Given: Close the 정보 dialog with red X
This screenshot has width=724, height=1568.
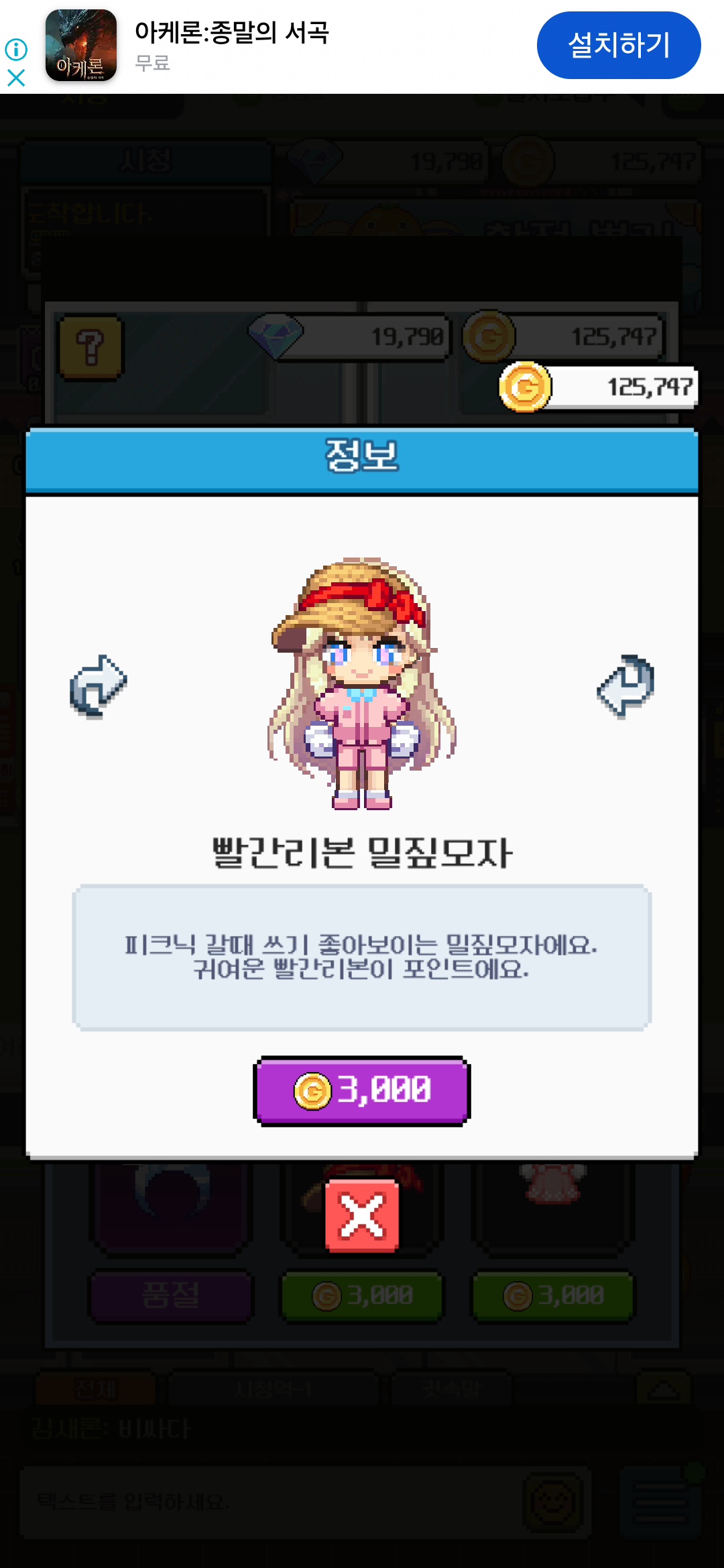Looking at the screenshot, I should pos(362,1215).
